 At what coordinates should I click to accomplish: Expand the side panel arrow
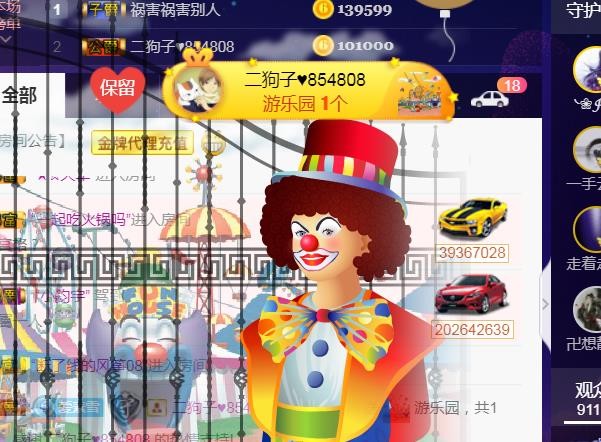545,304
